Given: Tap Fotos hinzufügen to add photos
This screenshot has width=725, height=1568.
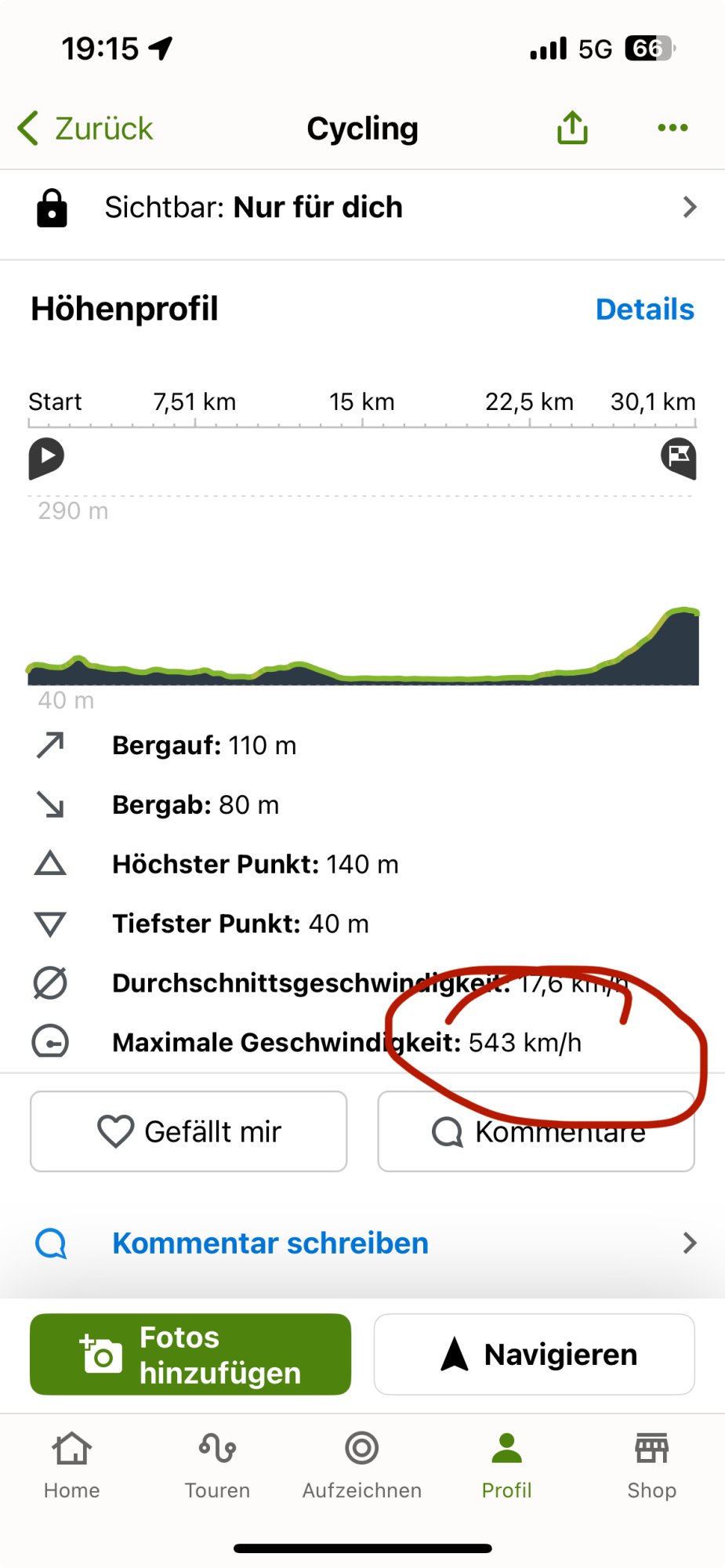Looking at the screenshot, I should (x=190, y=1355).
